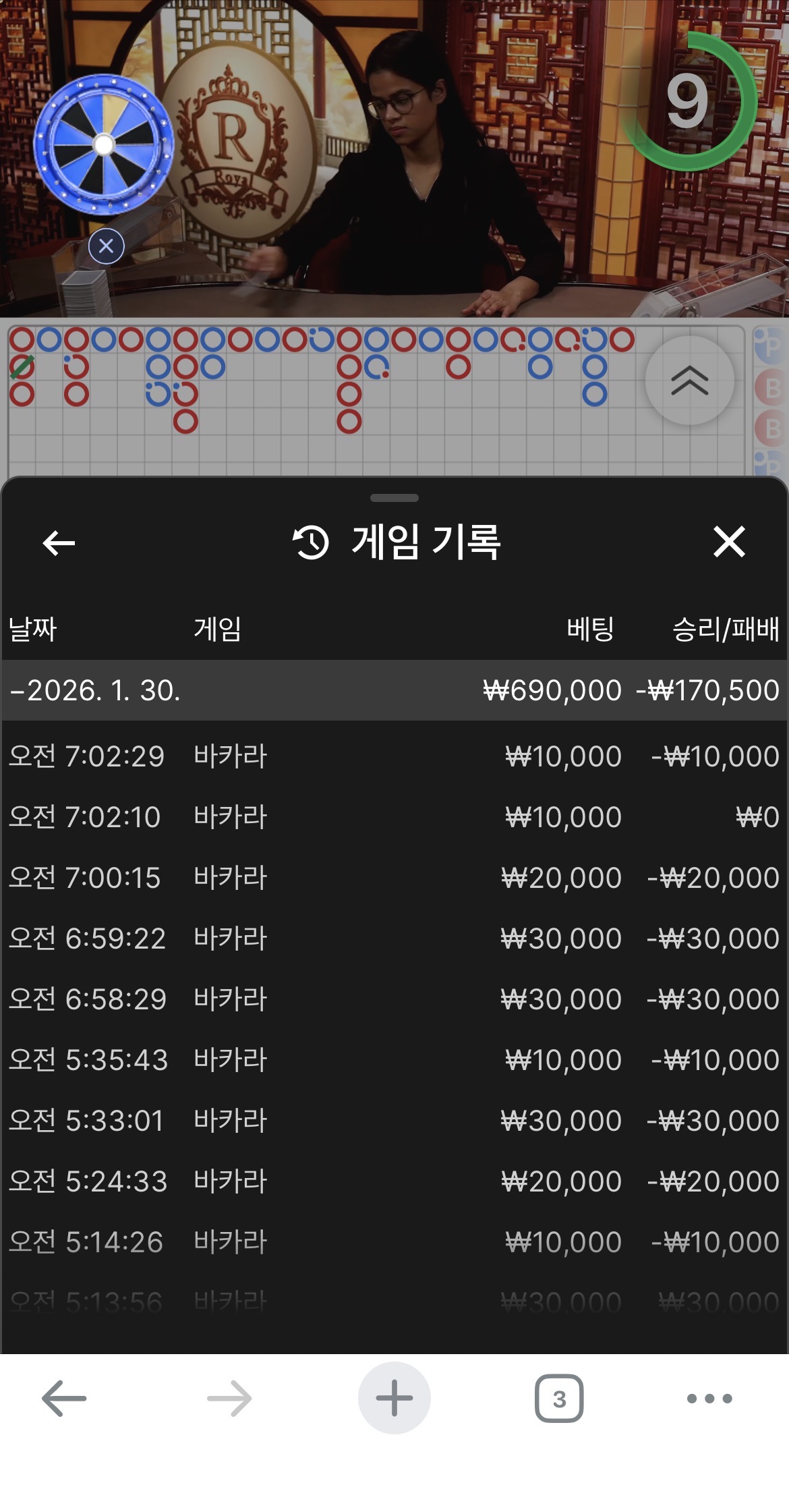Expand the roadmap with double chevron

point(689,381)
